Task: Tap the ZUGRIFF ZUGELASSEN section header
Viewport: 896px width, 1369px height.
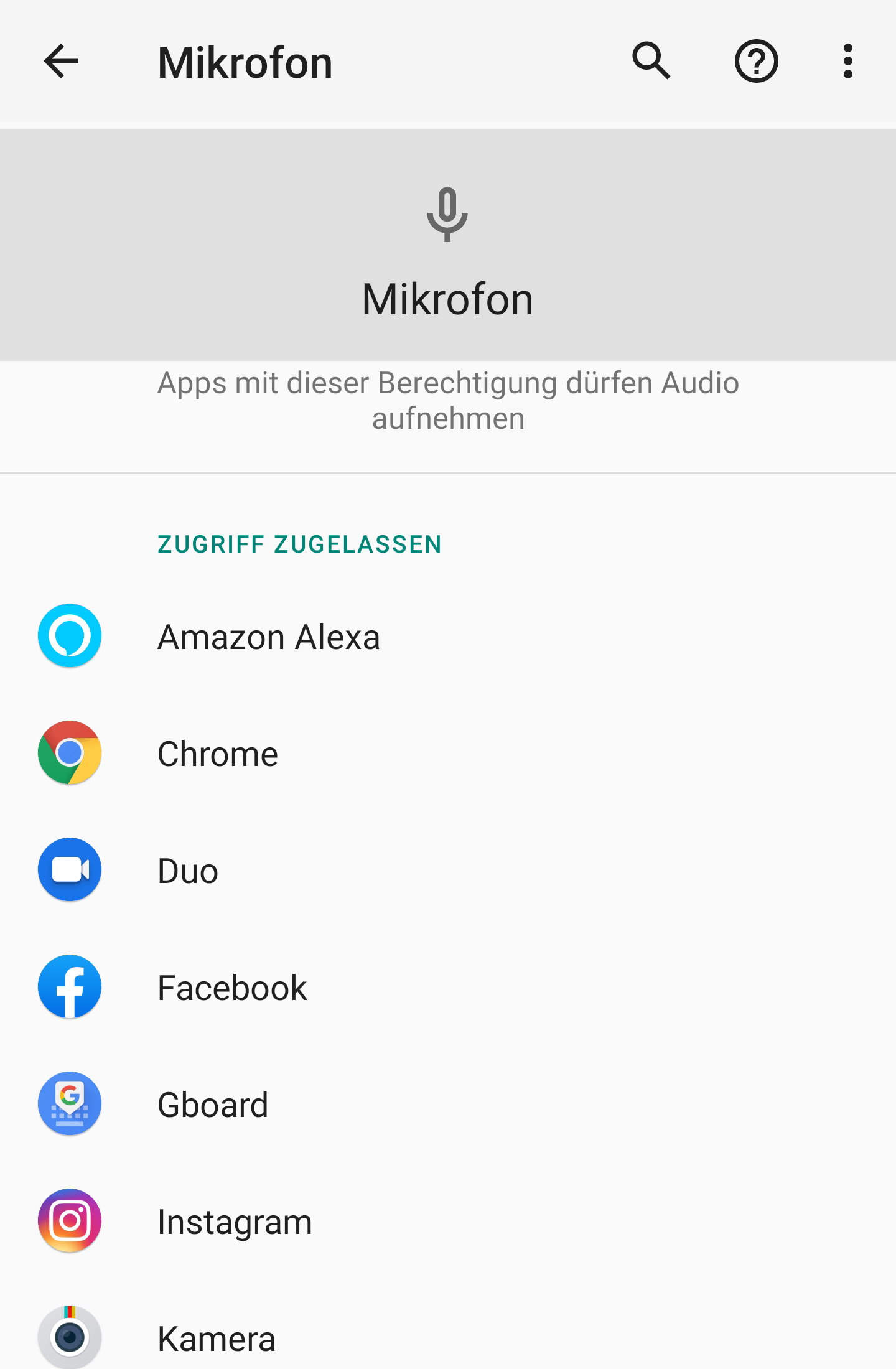Action: 299,544
